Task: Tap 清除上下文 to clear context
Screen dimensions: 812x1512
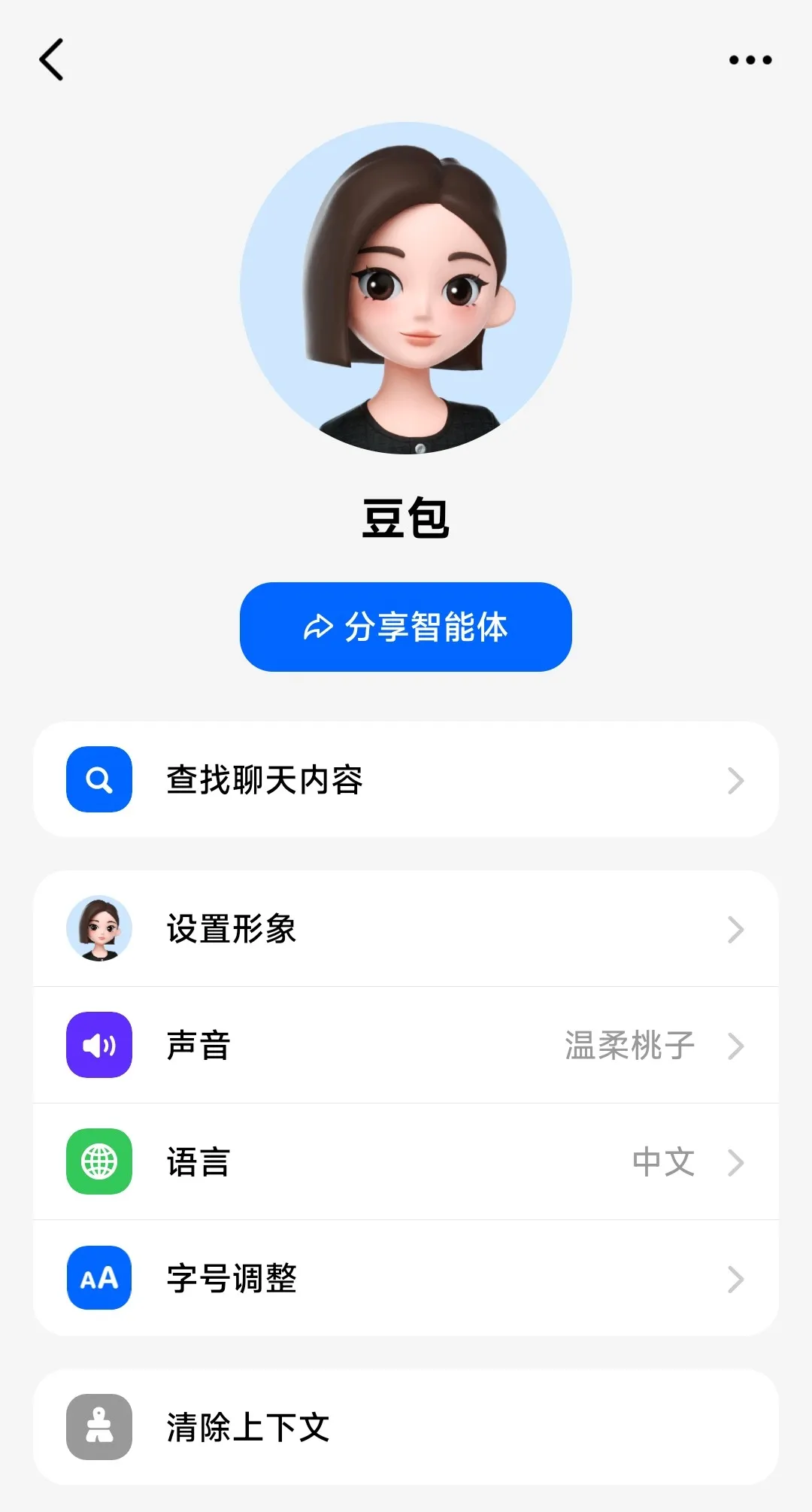Action: coord(248,1428)
